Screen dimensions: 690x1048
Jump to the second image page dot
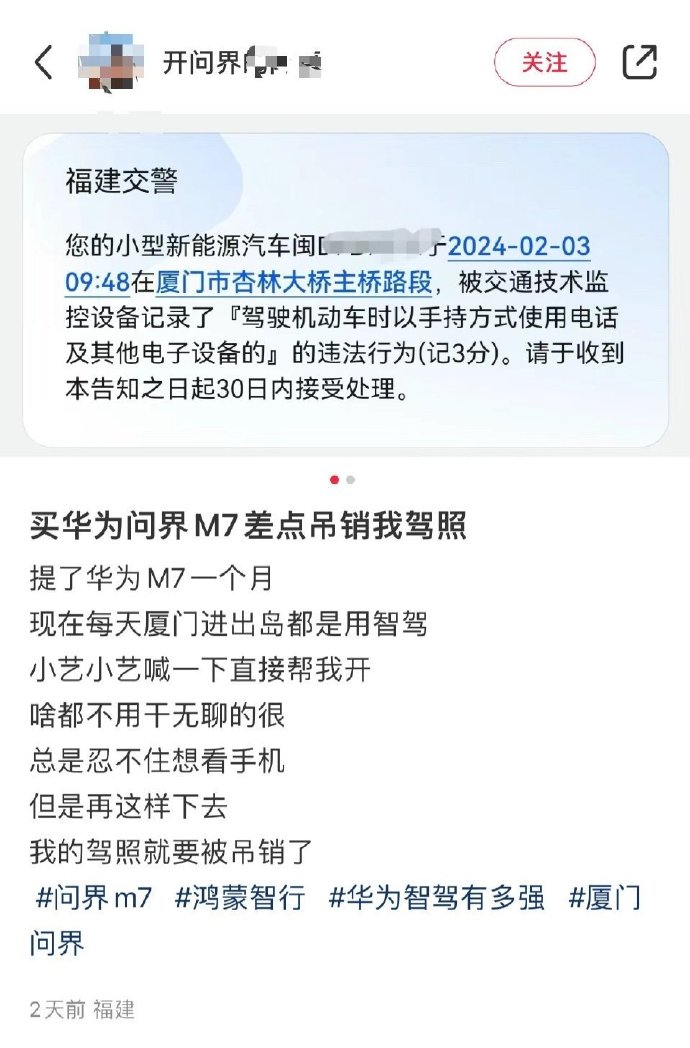click(351, 480)
